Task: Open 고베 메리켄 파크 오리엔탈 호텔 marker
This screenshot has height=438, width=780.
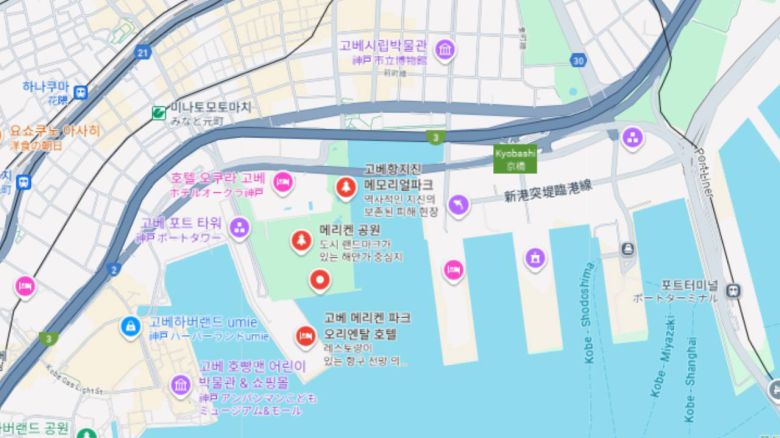Action: click(305, 337)
